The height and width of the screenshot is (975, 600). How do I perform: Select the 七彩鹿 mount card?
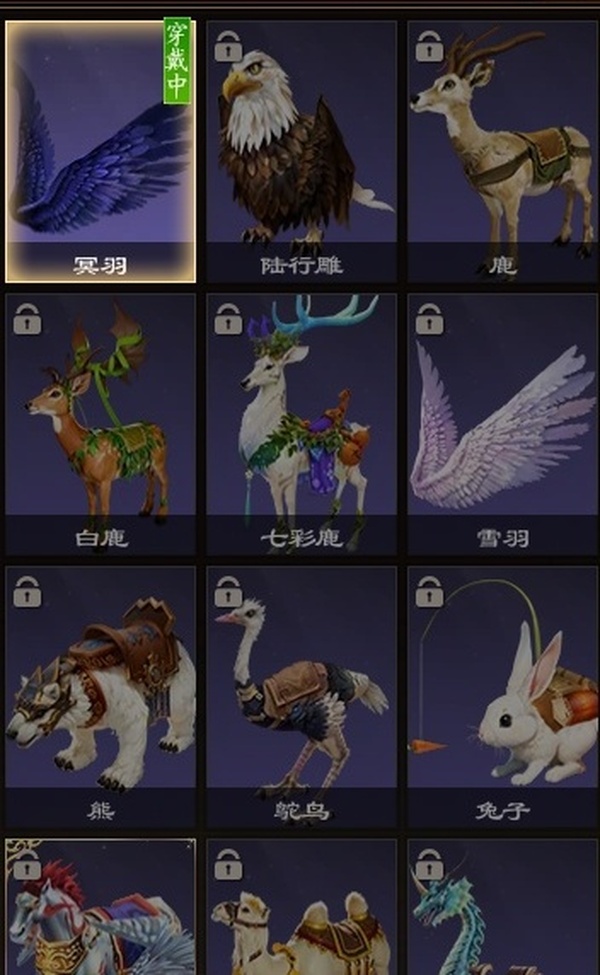point(301,424)
